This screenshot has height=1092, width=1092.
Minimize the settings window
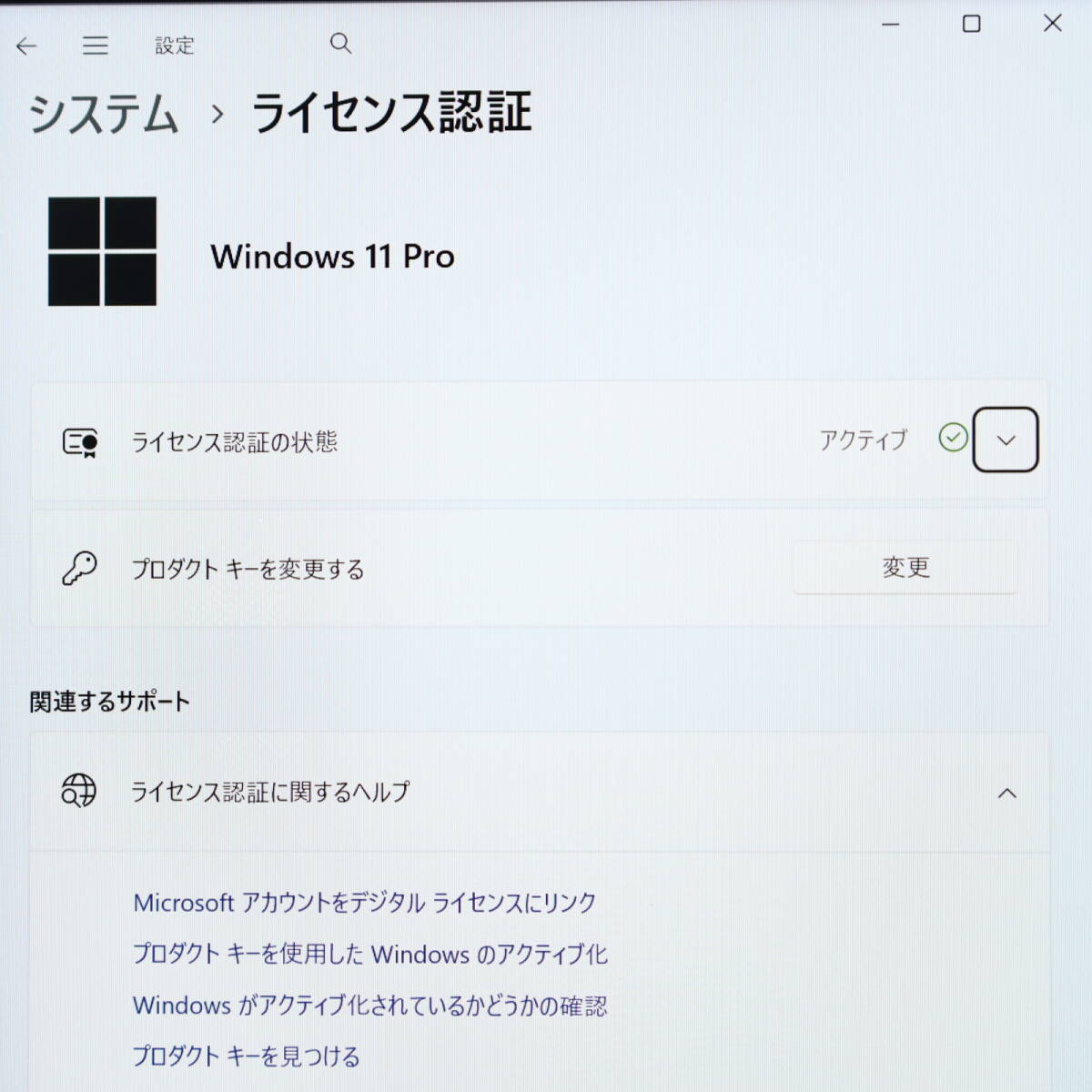click(891, 25)
